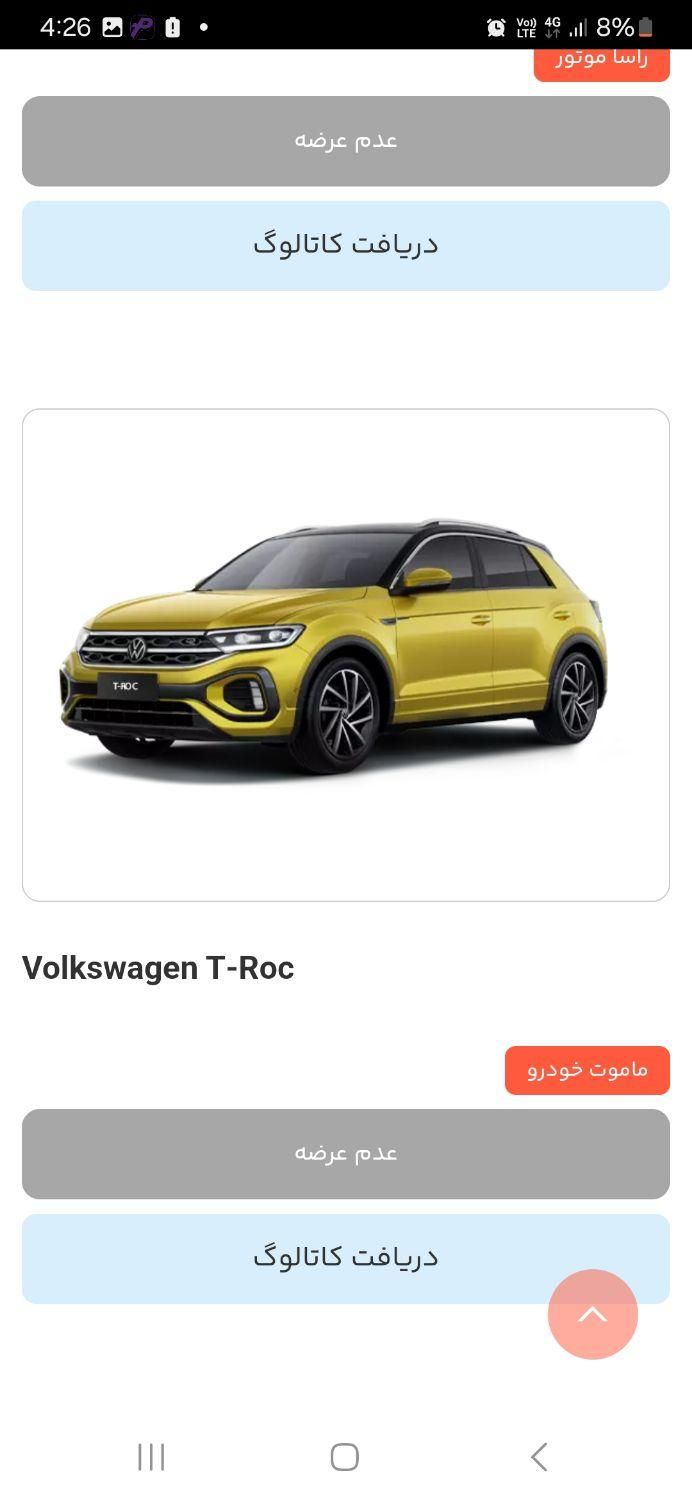This screenshot has height=1500, width=692.
Task: Tap the ماموت خودرو tag
Action: point(587,1070)
